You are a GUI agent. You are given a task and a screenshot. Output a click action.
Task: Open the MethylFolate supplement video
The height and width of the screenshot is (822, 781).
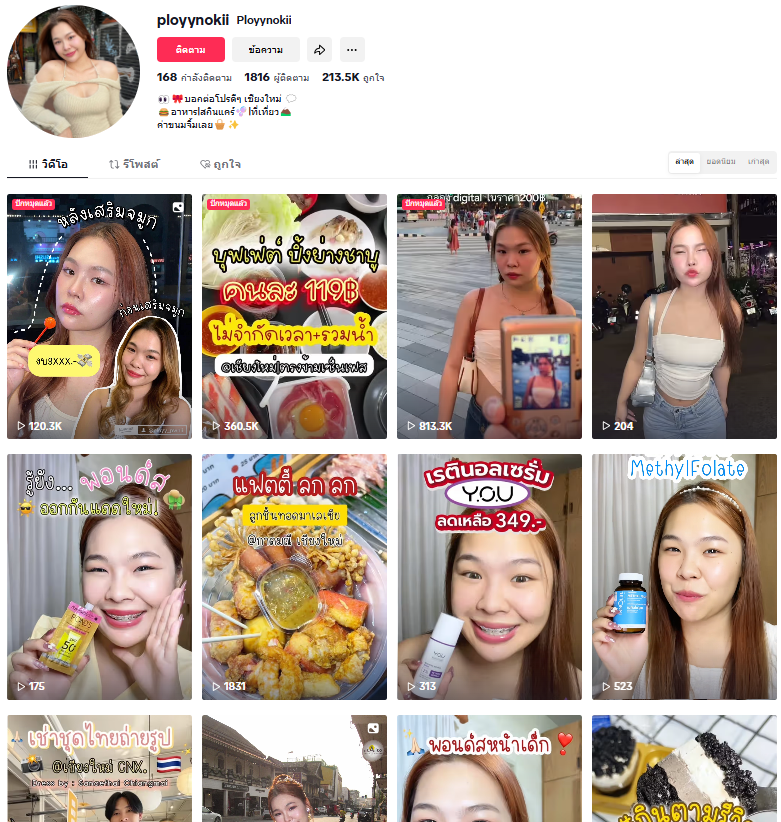pos(684,576)
